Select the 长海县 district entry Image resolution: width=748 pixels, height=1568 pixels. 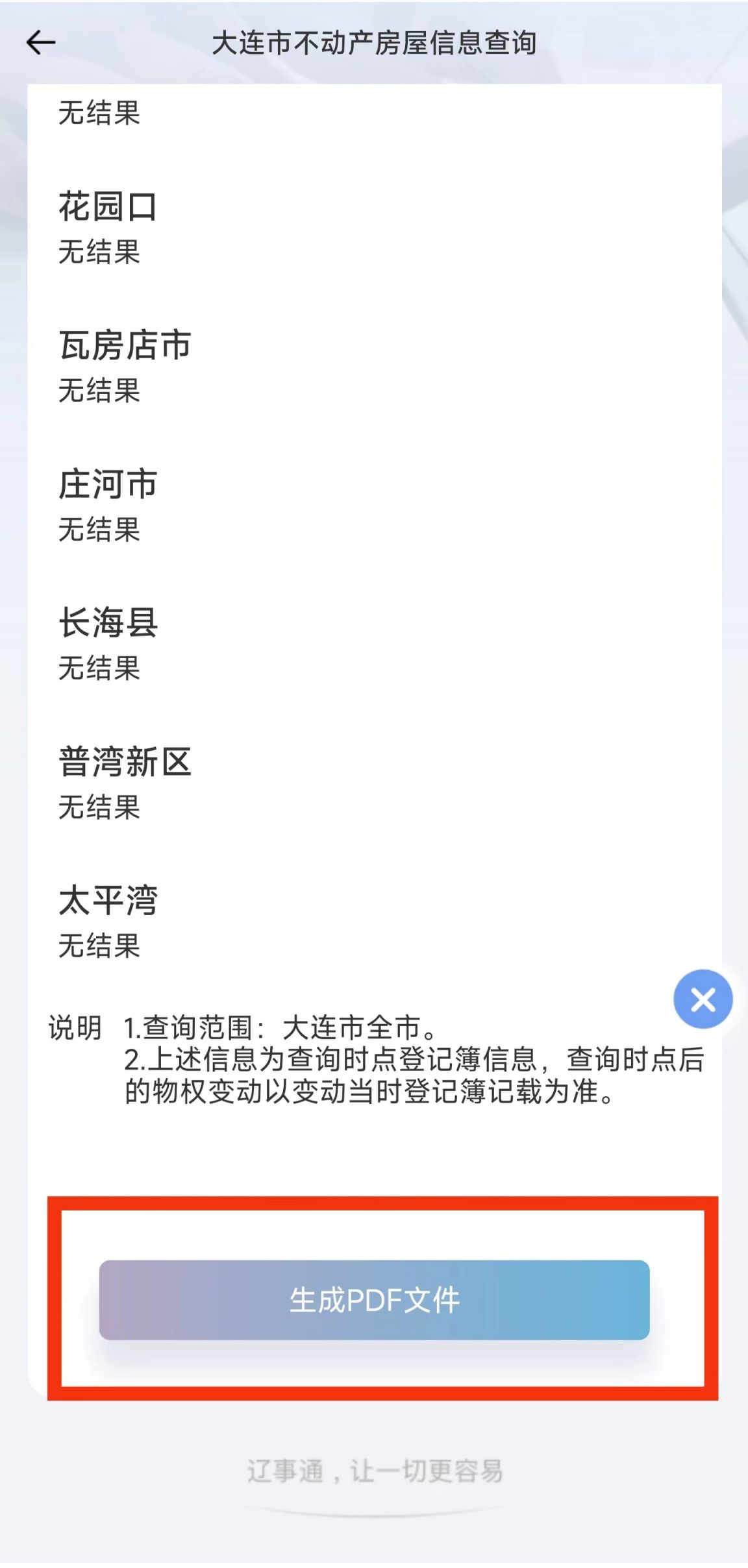point(108,623)
